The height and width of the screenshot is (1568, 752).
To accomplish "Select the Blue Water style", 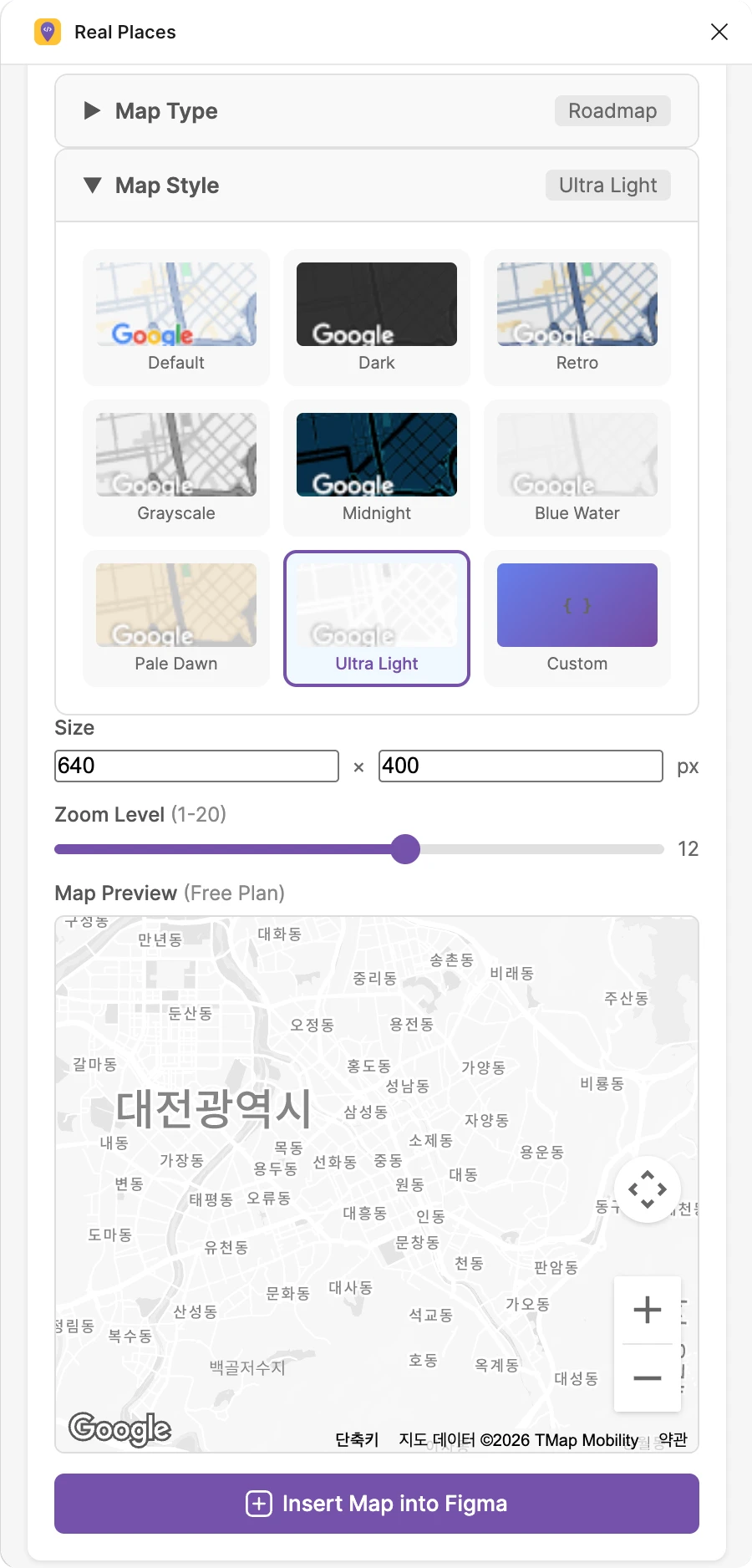I will coord(577,467).
